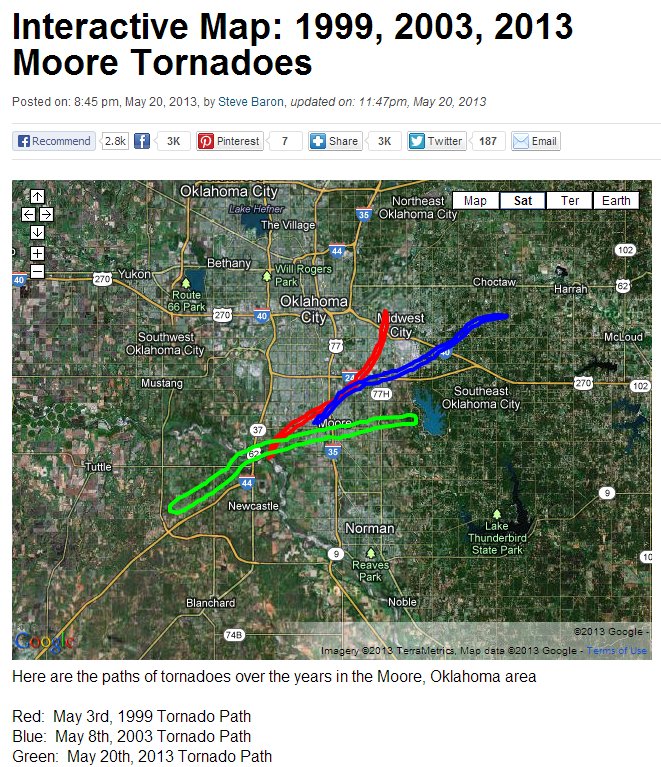
Task: Open author Steve Baron's link
Action: click(x=244, y=102)
